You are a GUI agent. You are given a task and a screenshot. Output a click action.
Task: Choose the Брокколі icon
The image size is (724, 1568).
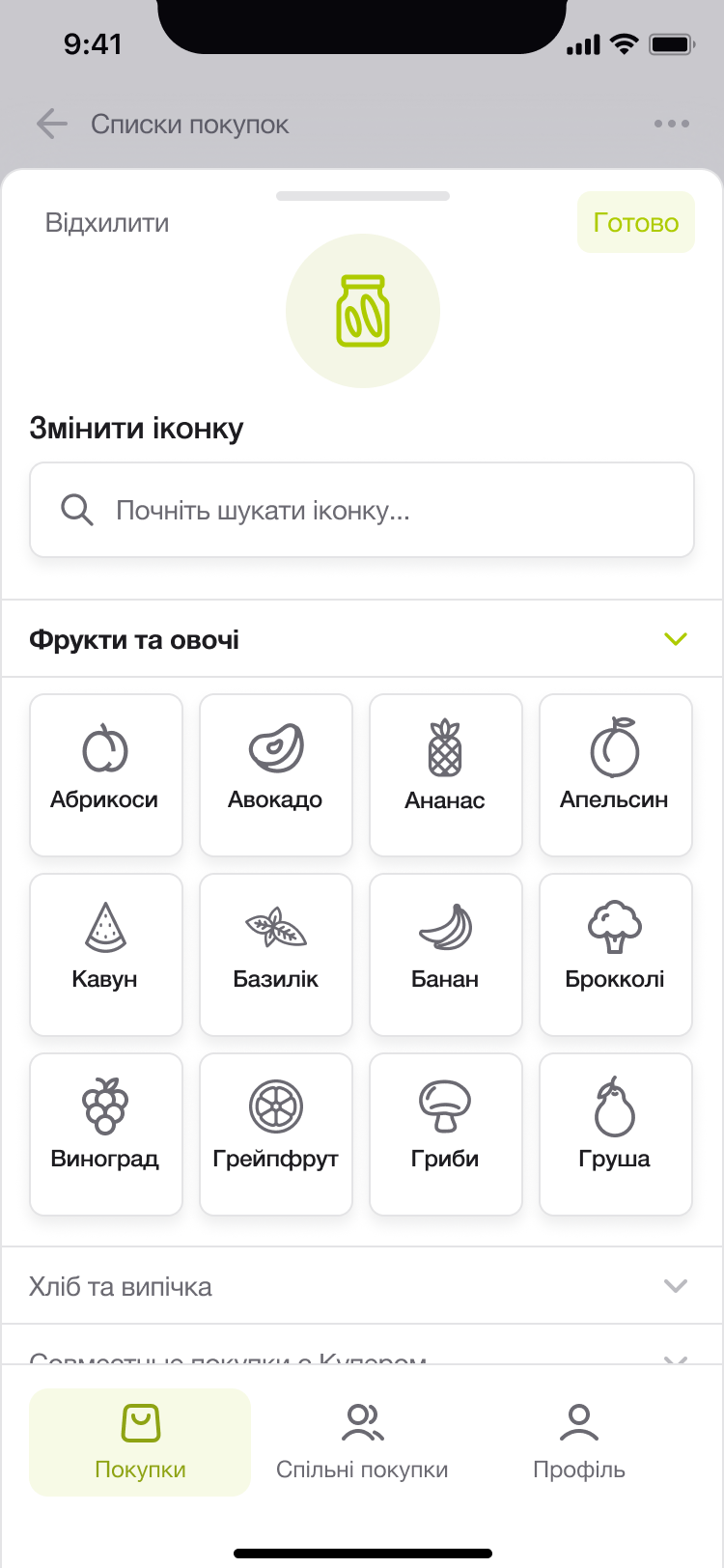[x=616, y=955]
